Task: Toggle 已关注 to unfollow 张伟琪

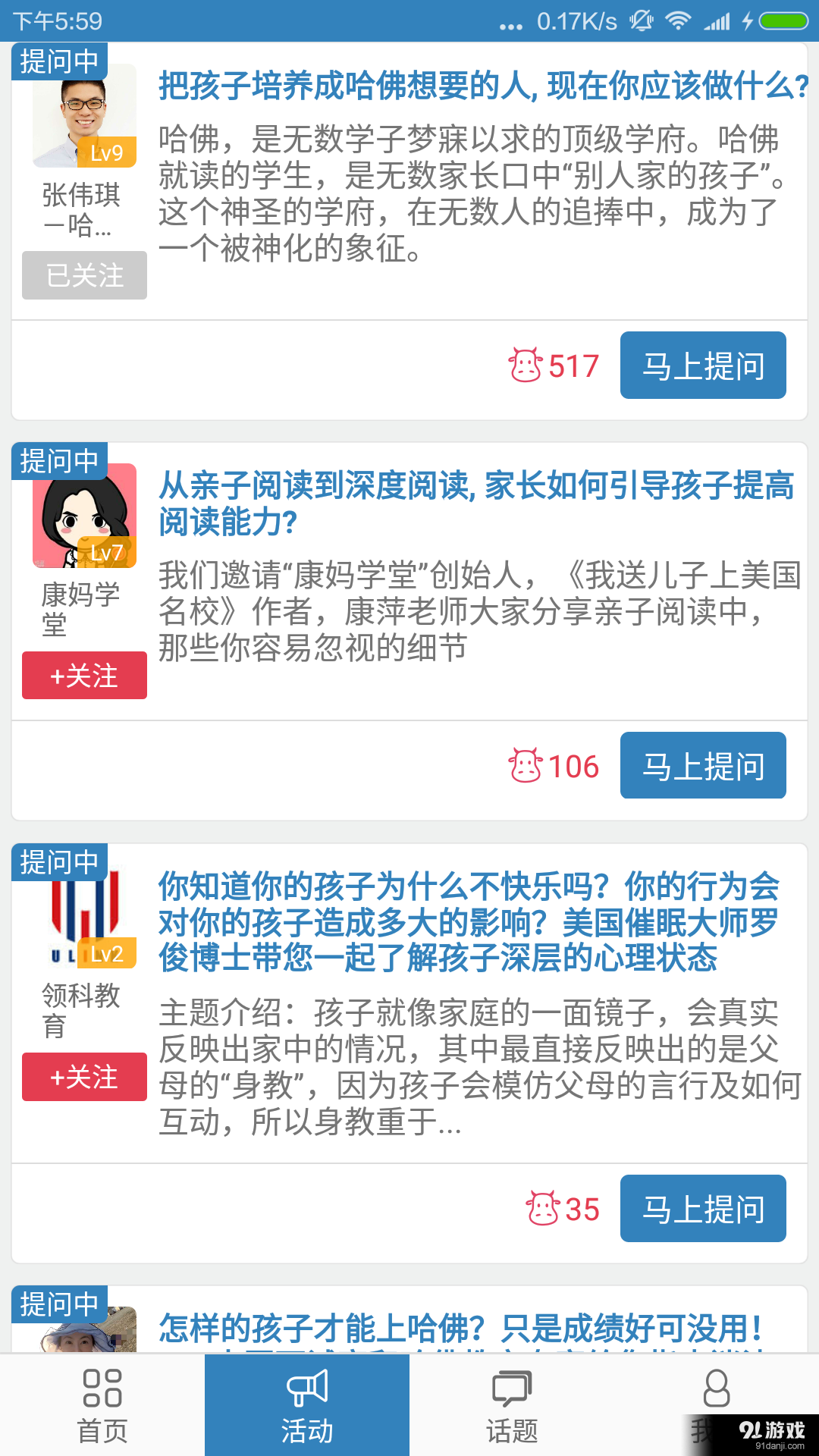Action: pos(83,277)
